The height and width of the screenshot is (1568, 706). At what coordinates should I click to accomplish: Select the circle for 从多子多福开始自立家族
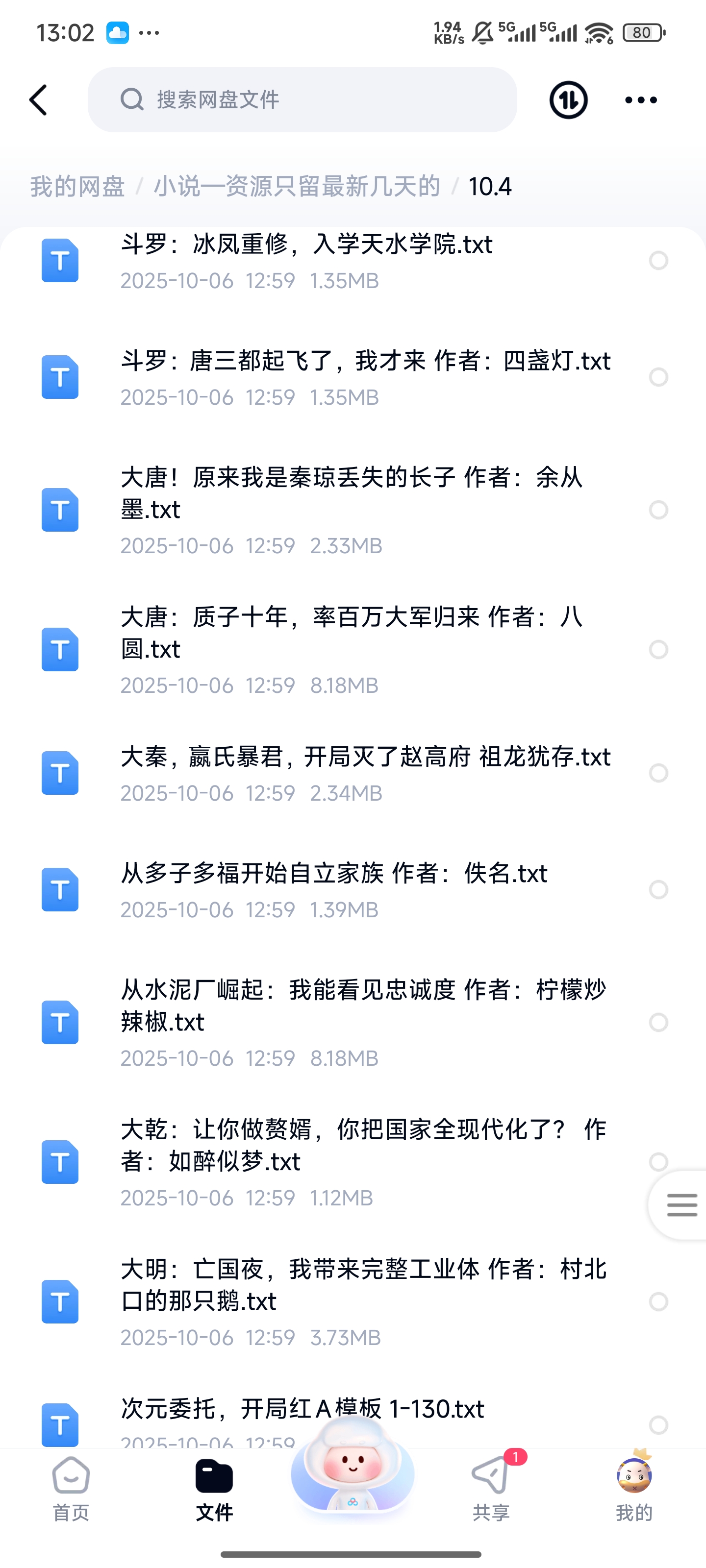click(x=658, y=889)
